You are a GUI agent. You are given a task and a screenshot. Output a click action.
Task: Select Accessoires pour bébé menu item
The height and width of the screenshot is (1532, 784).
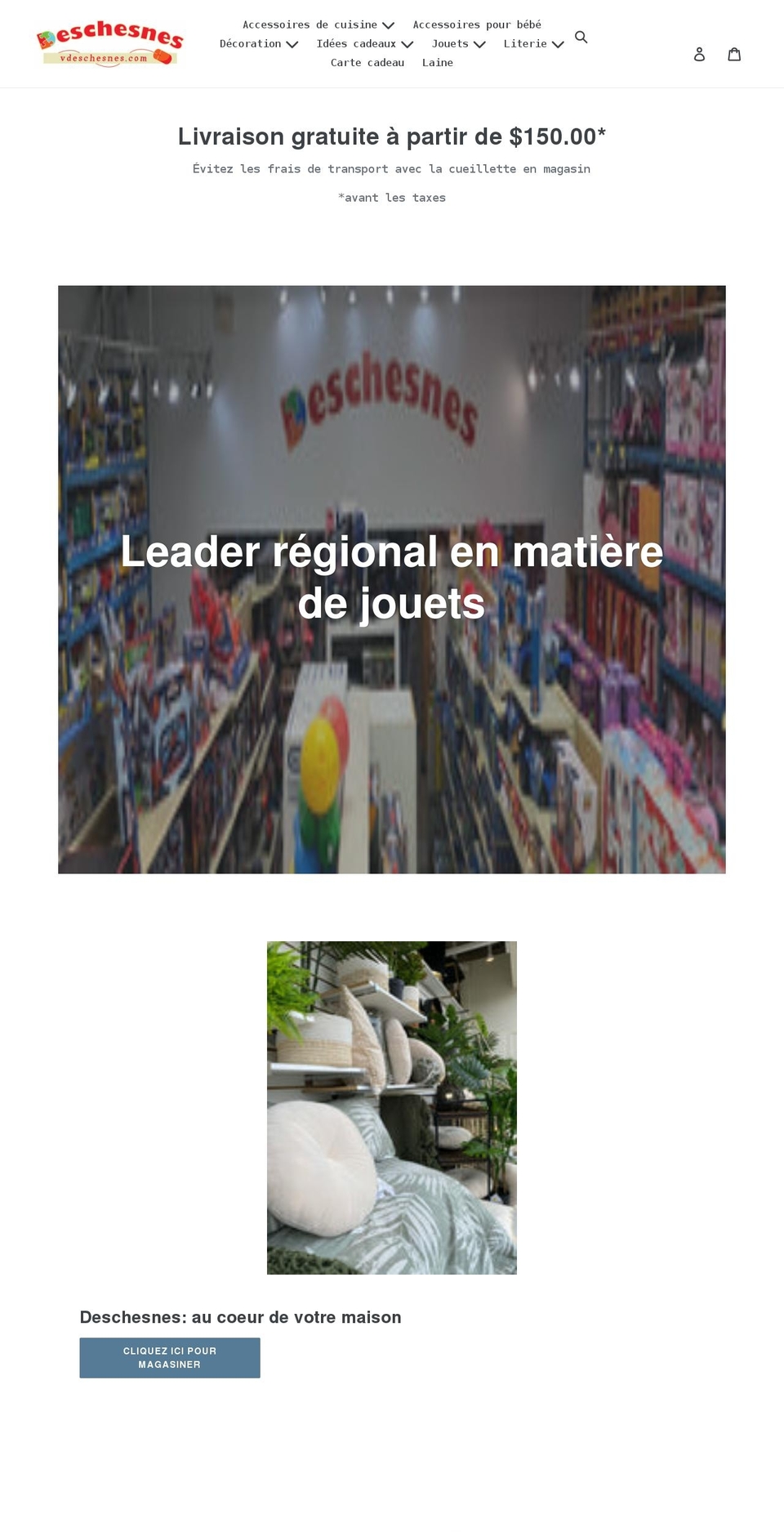[477, 25]
